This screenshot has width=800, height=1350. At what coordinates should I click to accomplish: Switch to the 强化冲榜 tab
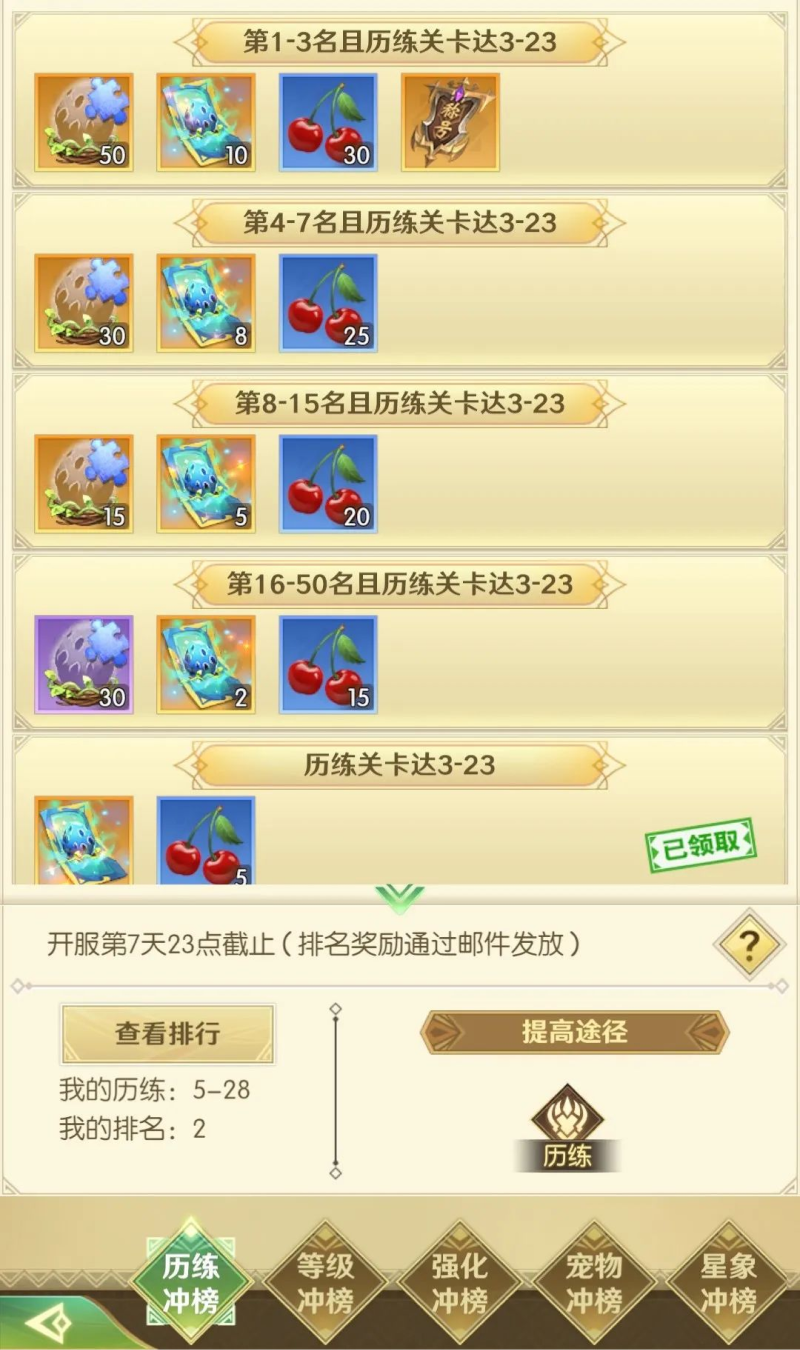pyautogui.click(x=460, y=1283)
